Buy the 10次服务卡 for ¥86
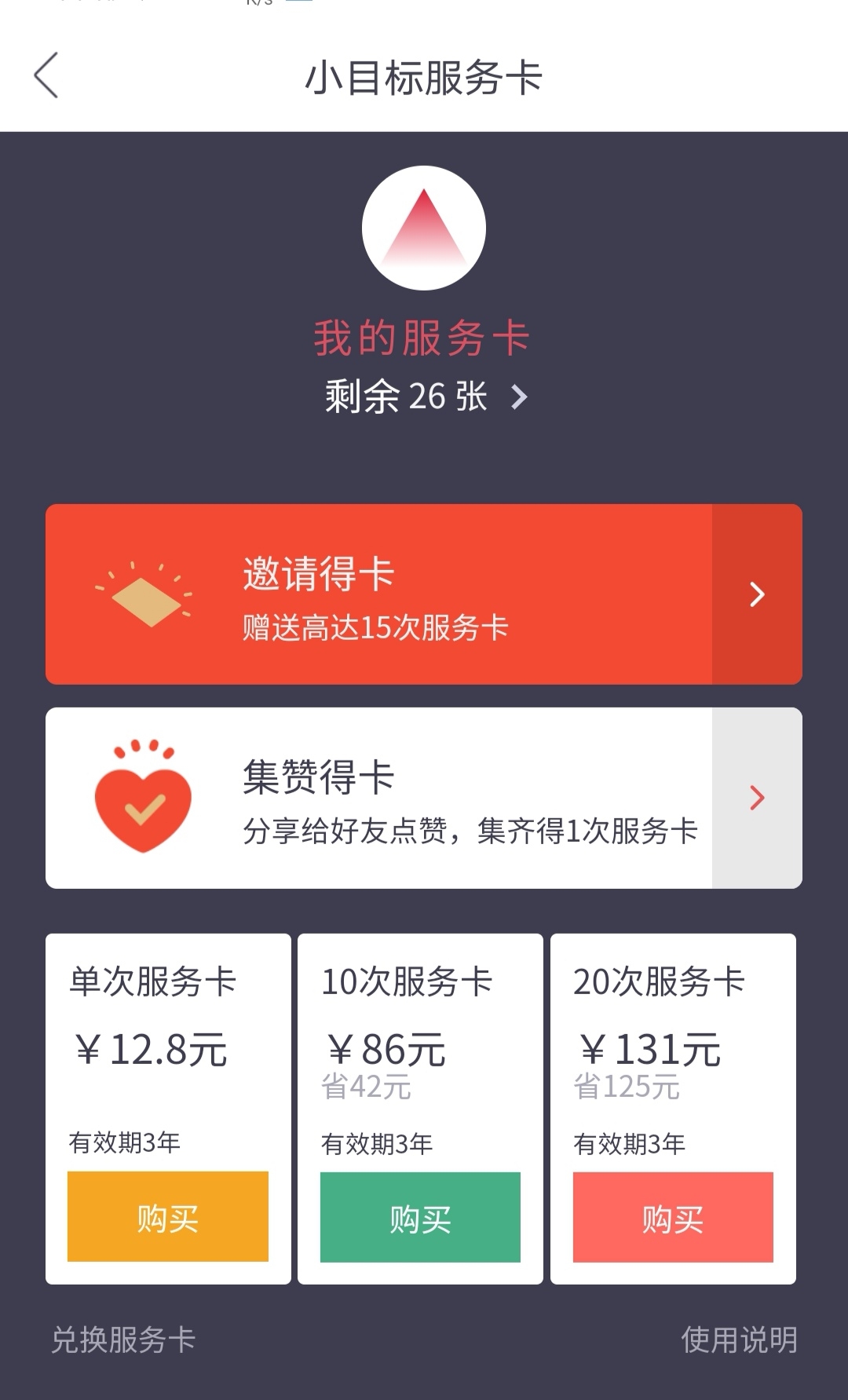Viewport: 848px width, 1400px height. pyautogui.click(x=420, y=1217)
